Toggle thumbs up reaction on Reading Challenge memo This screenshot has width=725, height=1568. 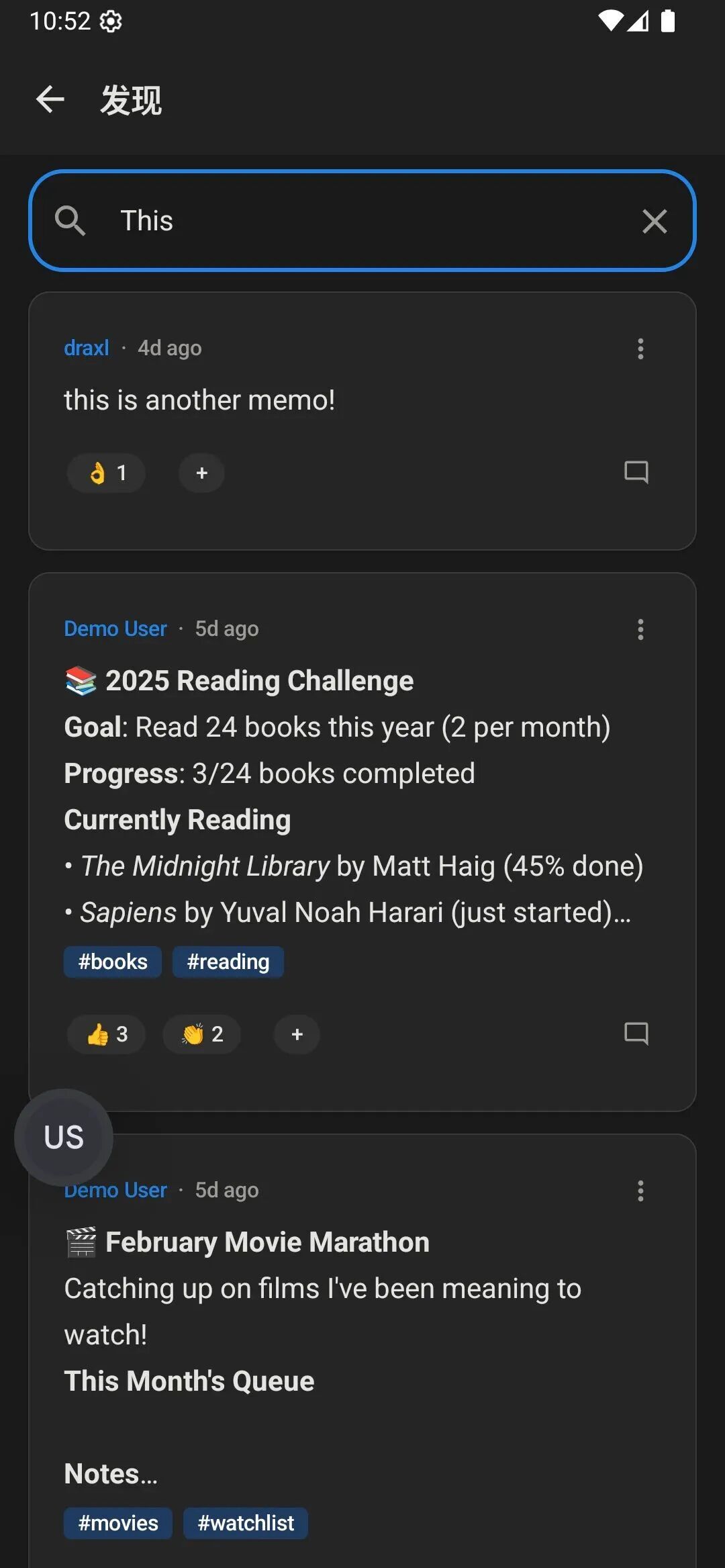[107, 1034]
